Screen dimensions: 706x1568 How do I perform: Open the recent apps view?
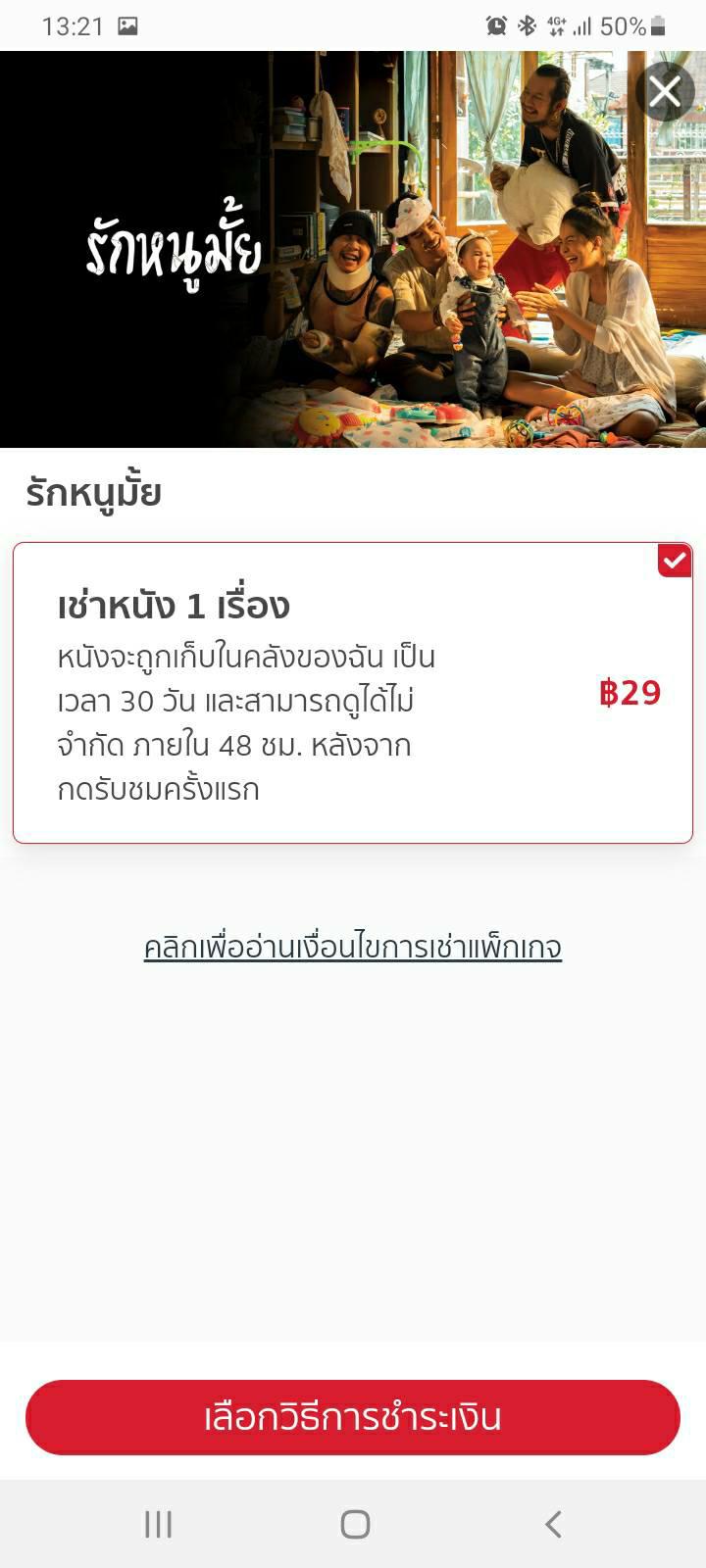click(x=158, y=1524)
